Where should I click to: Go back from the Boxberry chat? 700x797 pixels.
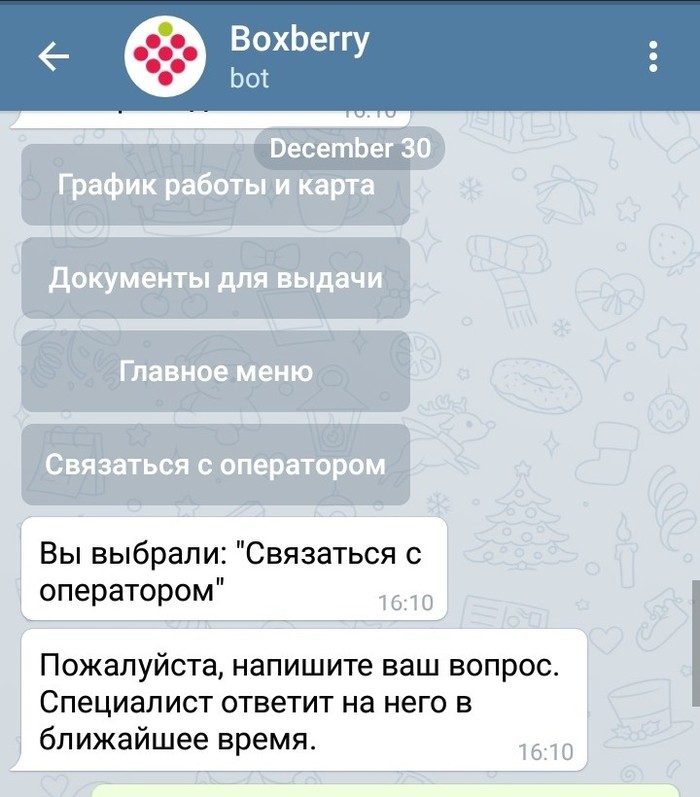(54, 57)
